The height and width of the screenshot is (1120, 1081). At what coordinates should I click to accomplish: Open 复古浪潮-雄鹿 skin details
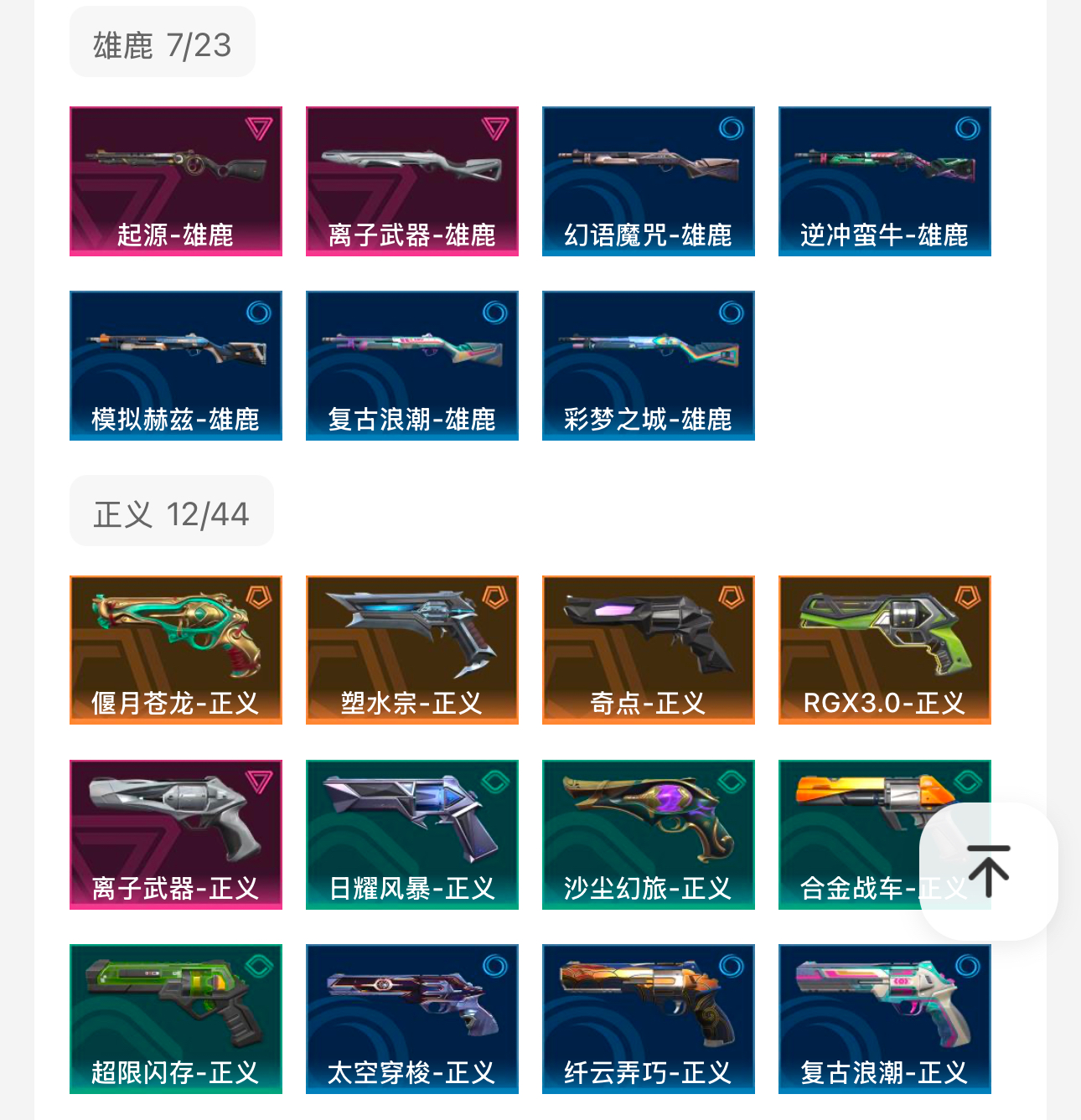coord(412,365)
